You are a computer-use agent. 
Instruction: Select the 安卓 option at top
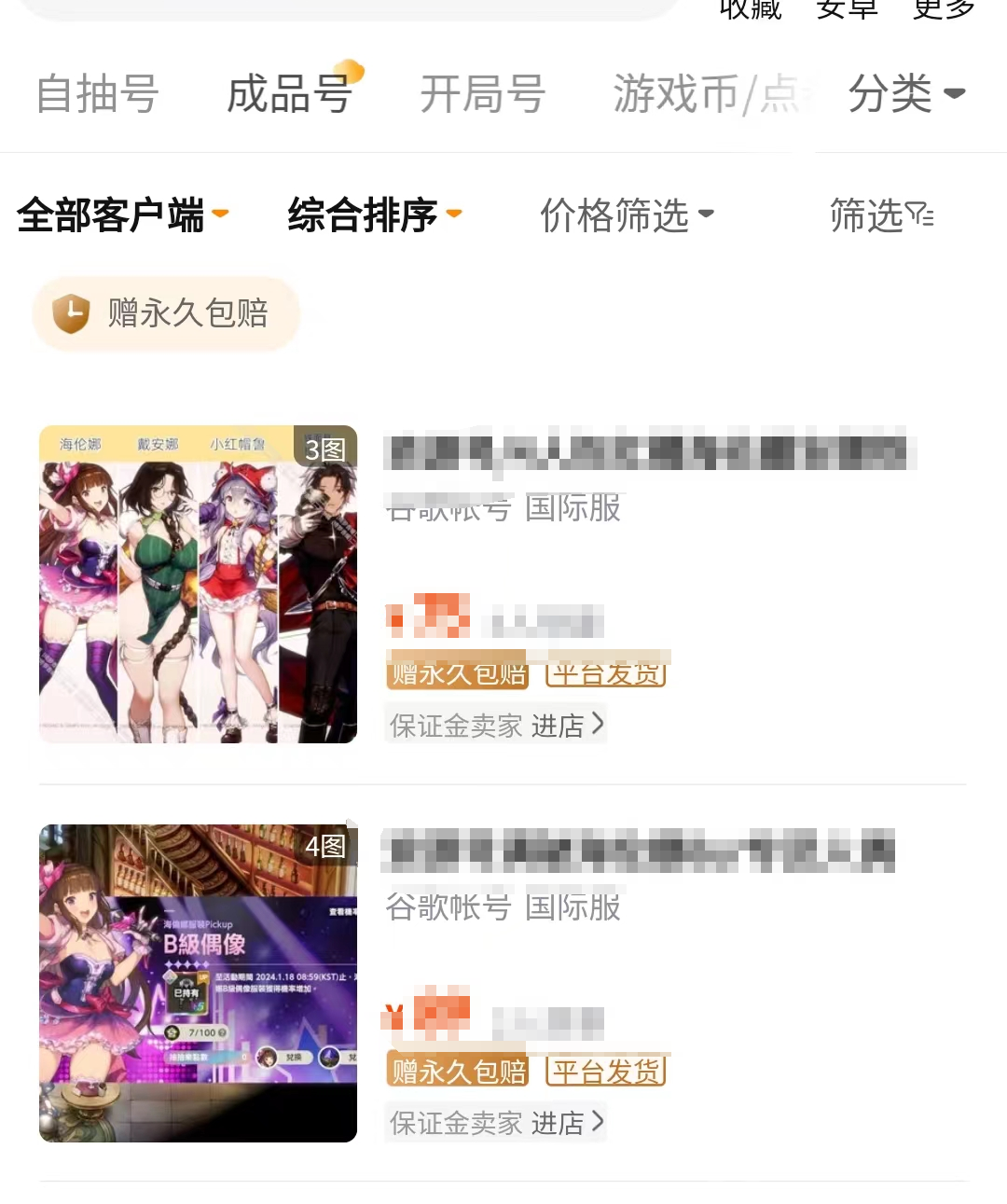click(x=846, y=9)
